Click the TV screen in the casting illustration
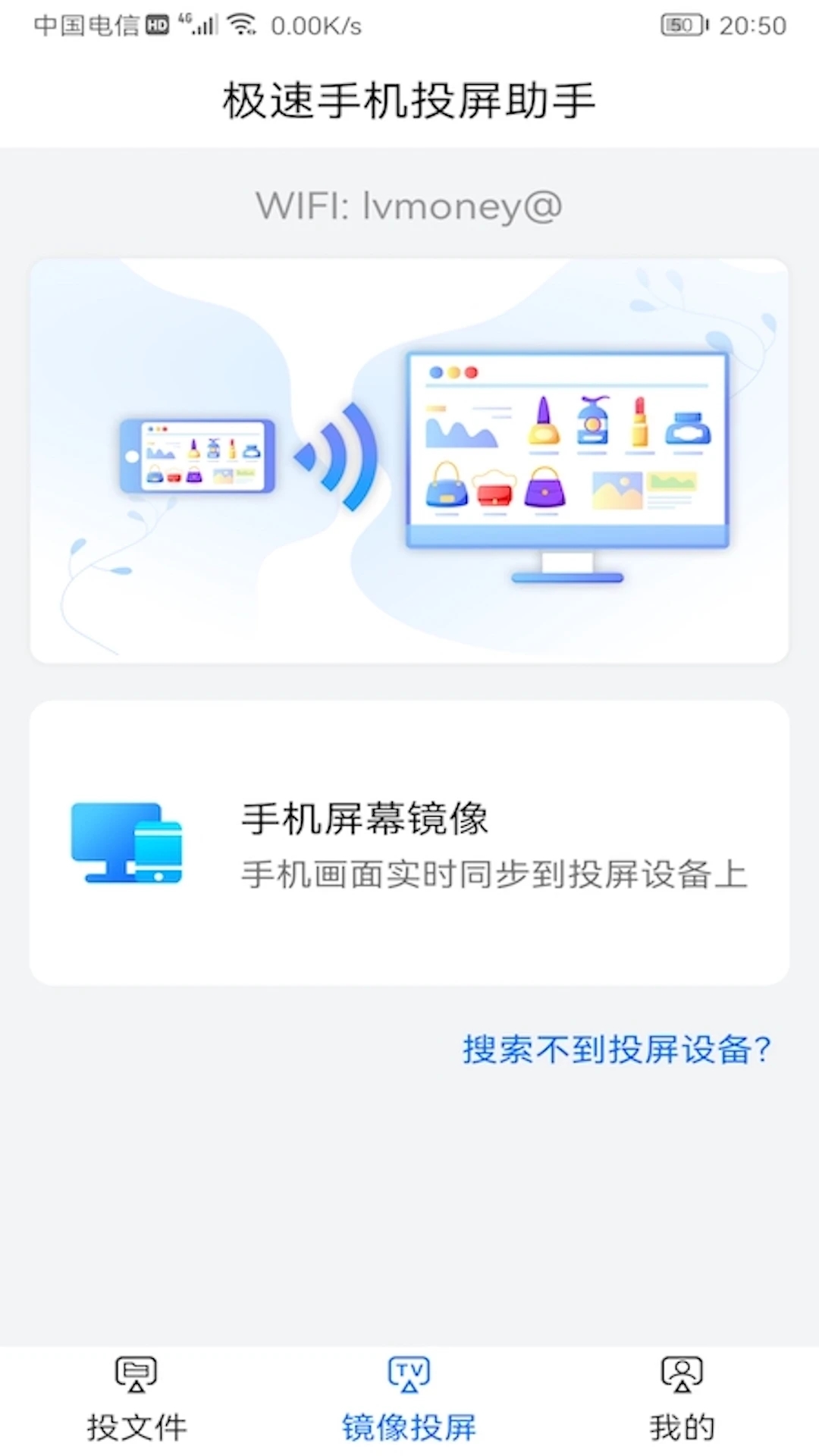819x1456 pixels. [x=567, y=447]
